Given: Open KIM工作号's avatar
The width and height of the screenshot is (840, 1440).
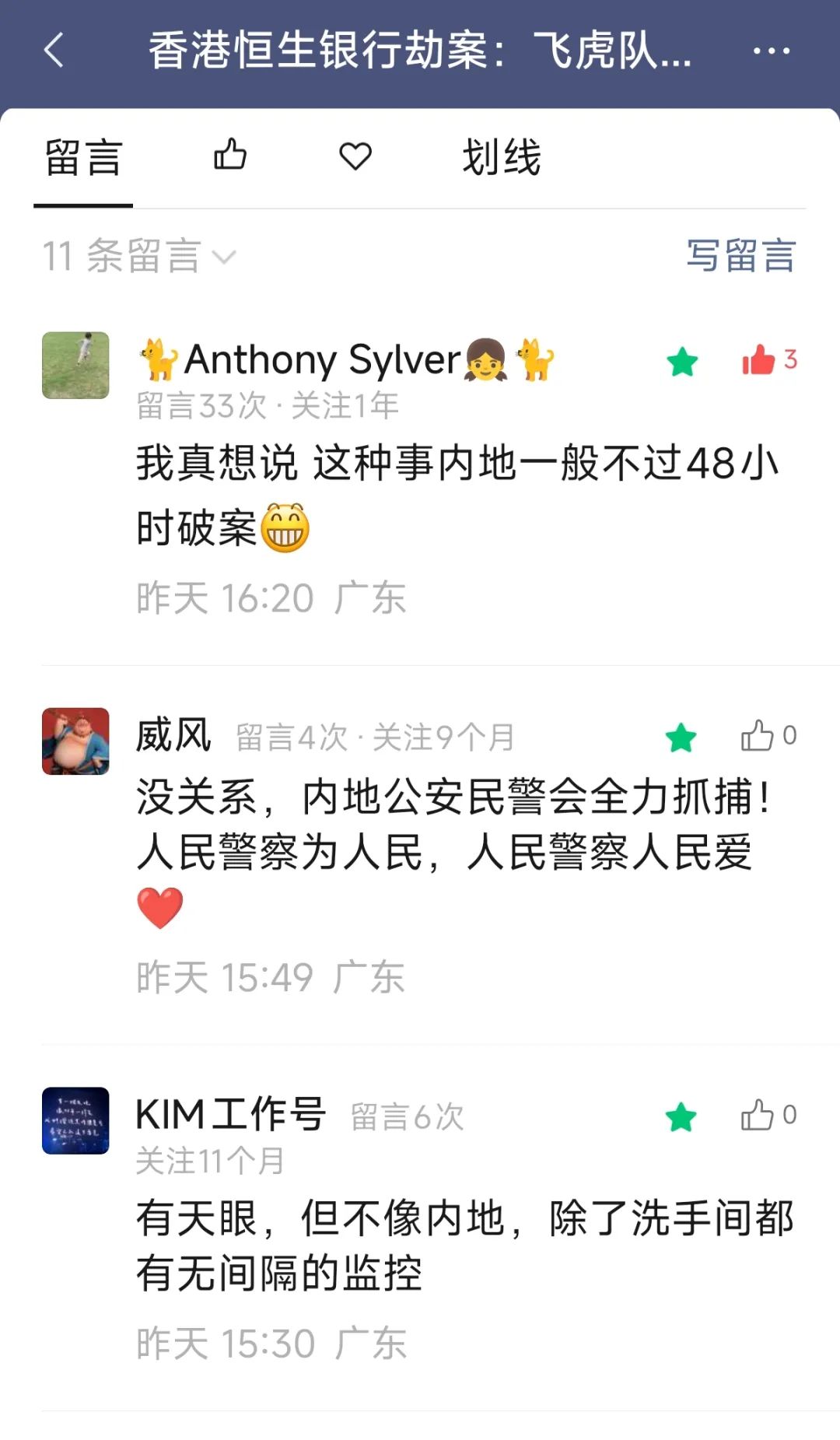Looking at the screenshot, I should click(x=75, y=1120).
